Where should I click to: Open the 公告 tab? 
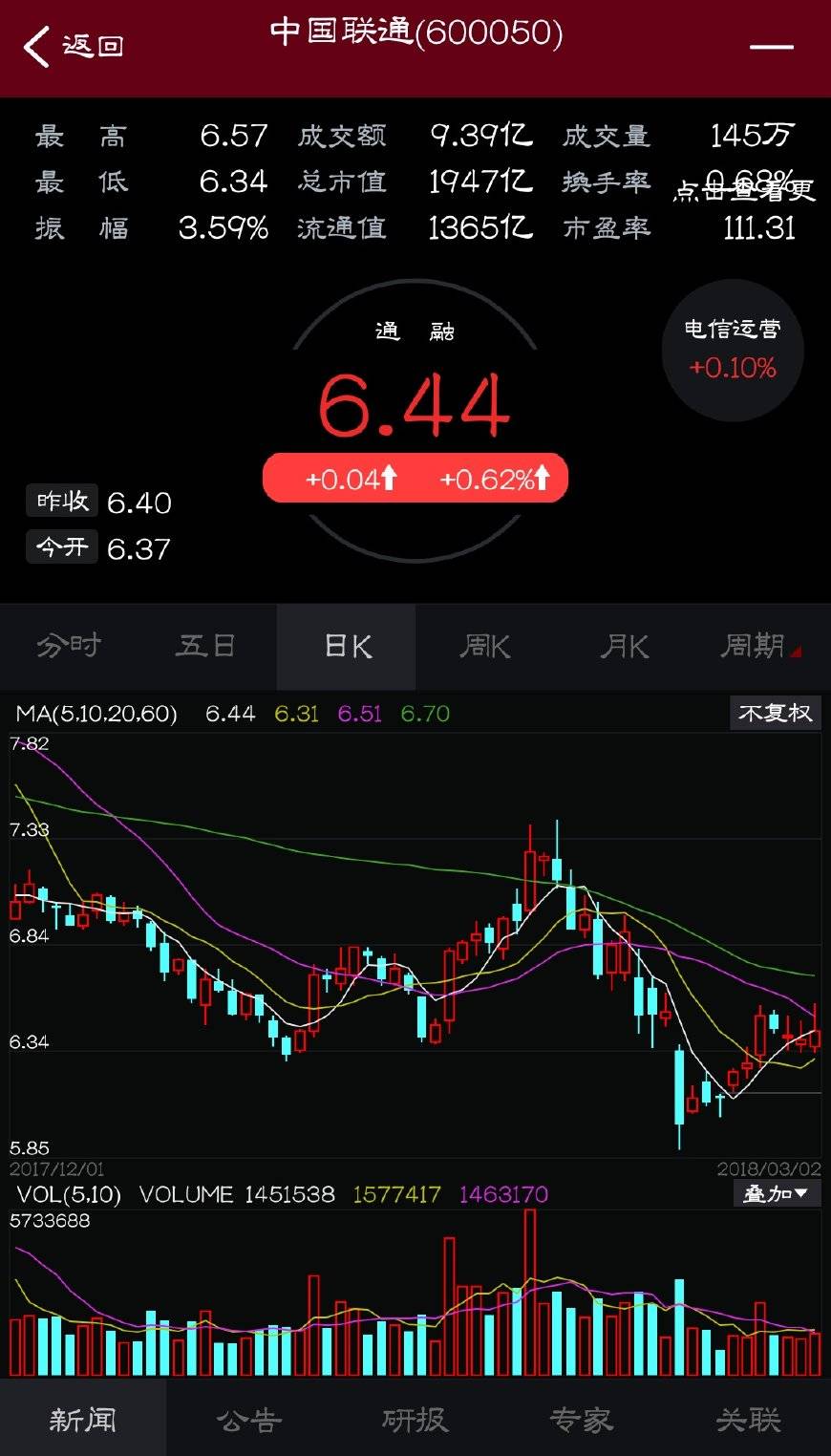(x=249, y=1419)
